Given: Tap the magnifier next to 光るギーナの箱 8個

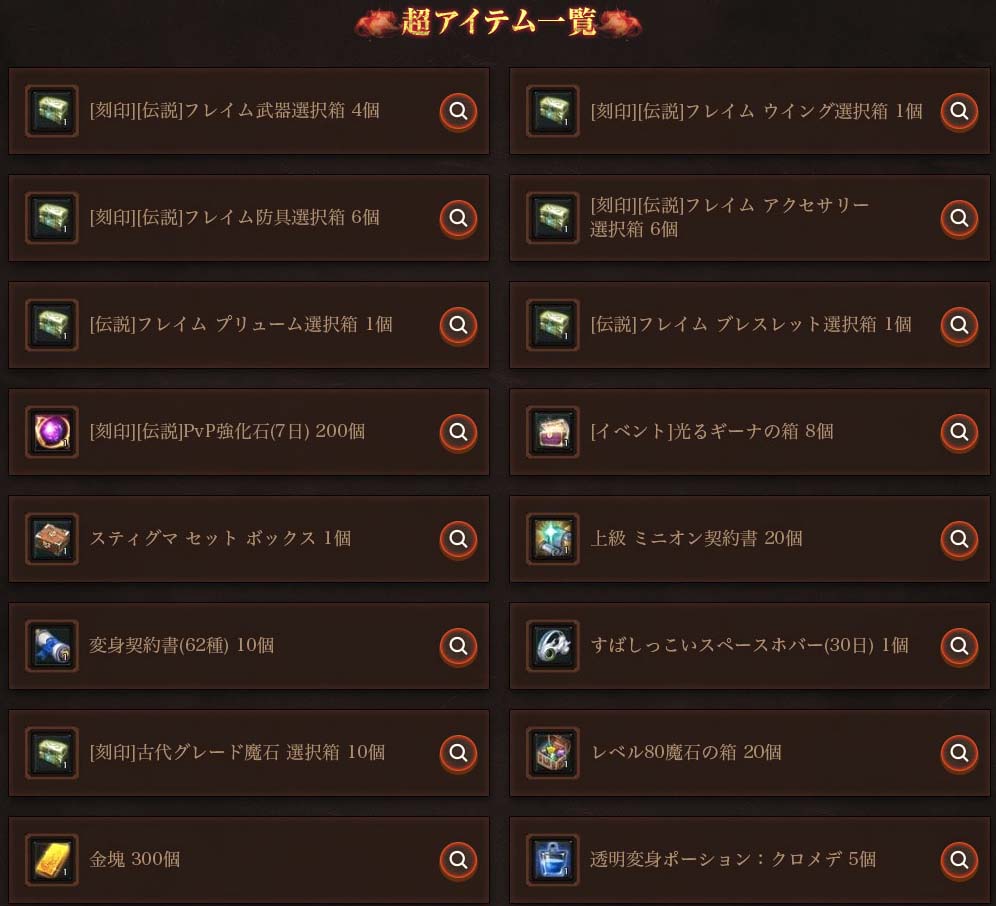Looking at the screenshot, I should click(959, 432).
